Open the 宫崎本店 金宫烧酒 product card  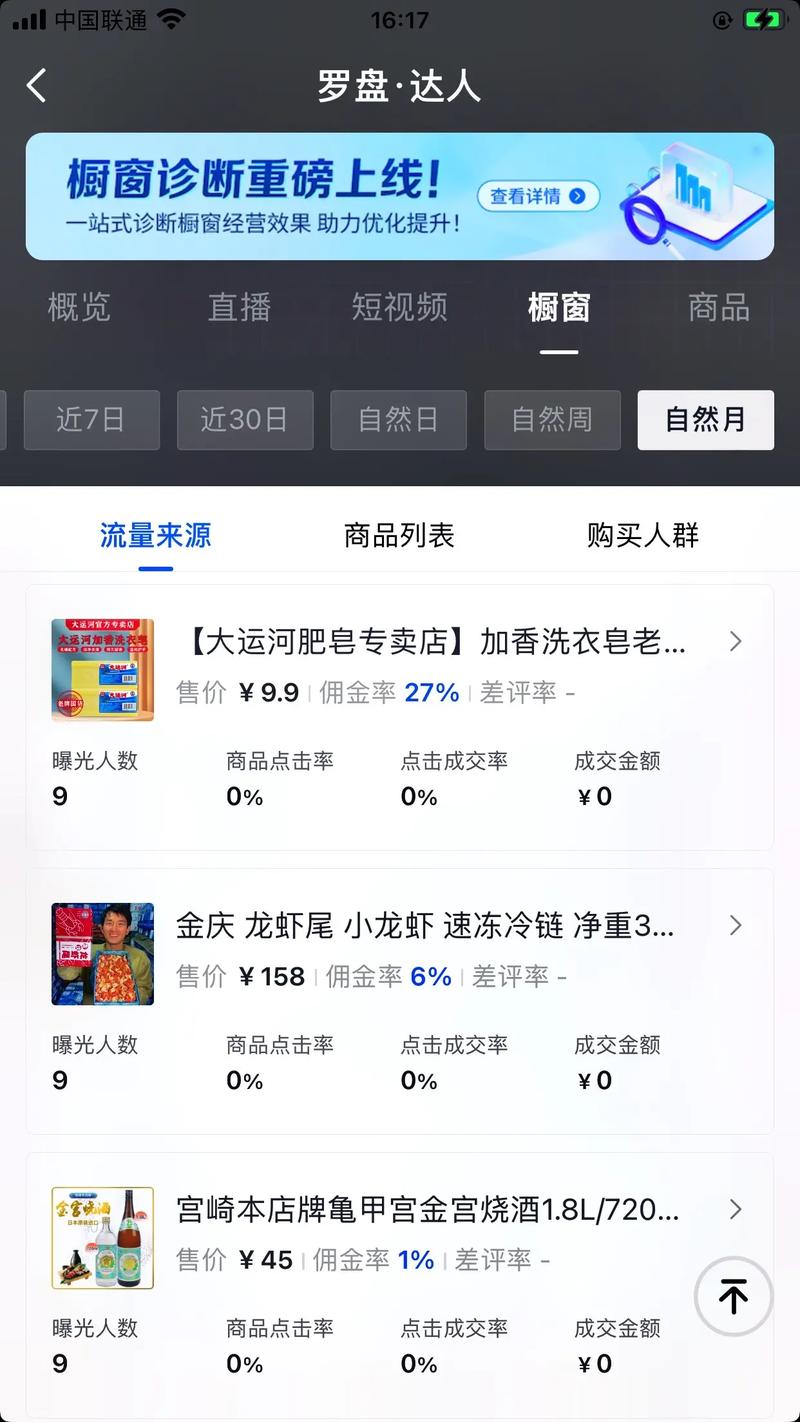pos(428,1210)
